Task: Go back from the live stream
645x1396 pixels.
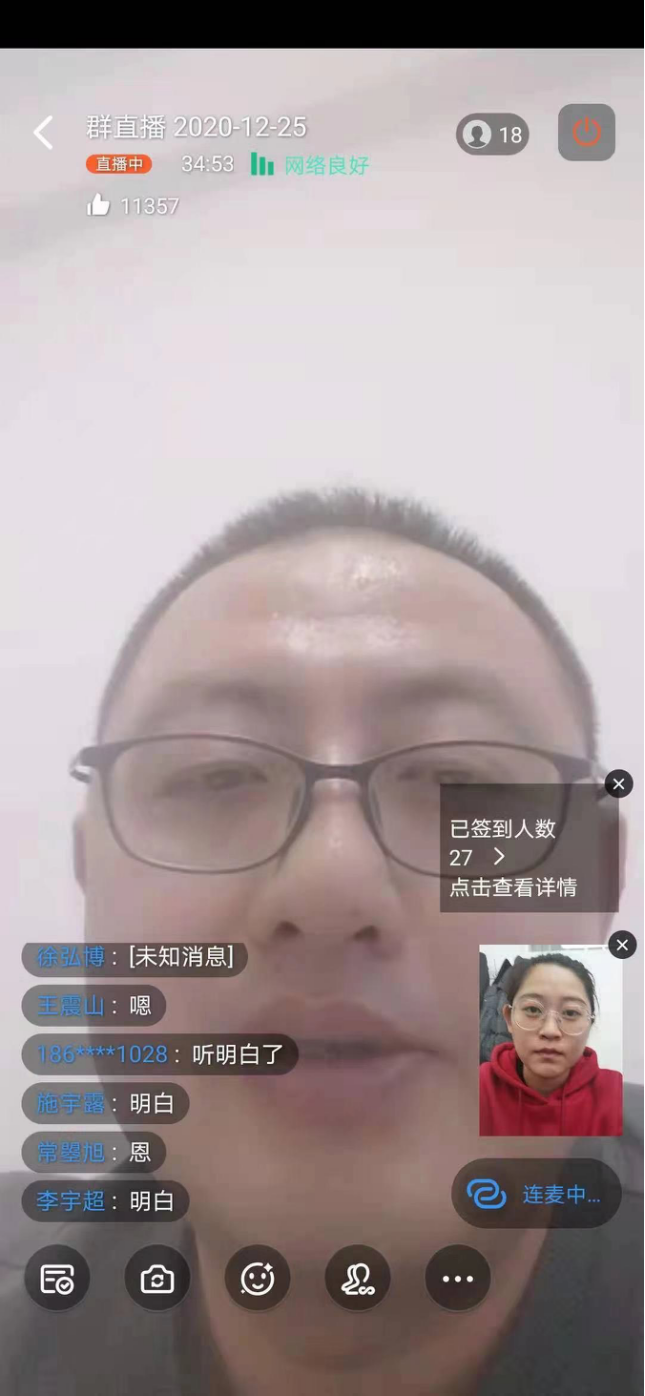Action: point(43,132)
